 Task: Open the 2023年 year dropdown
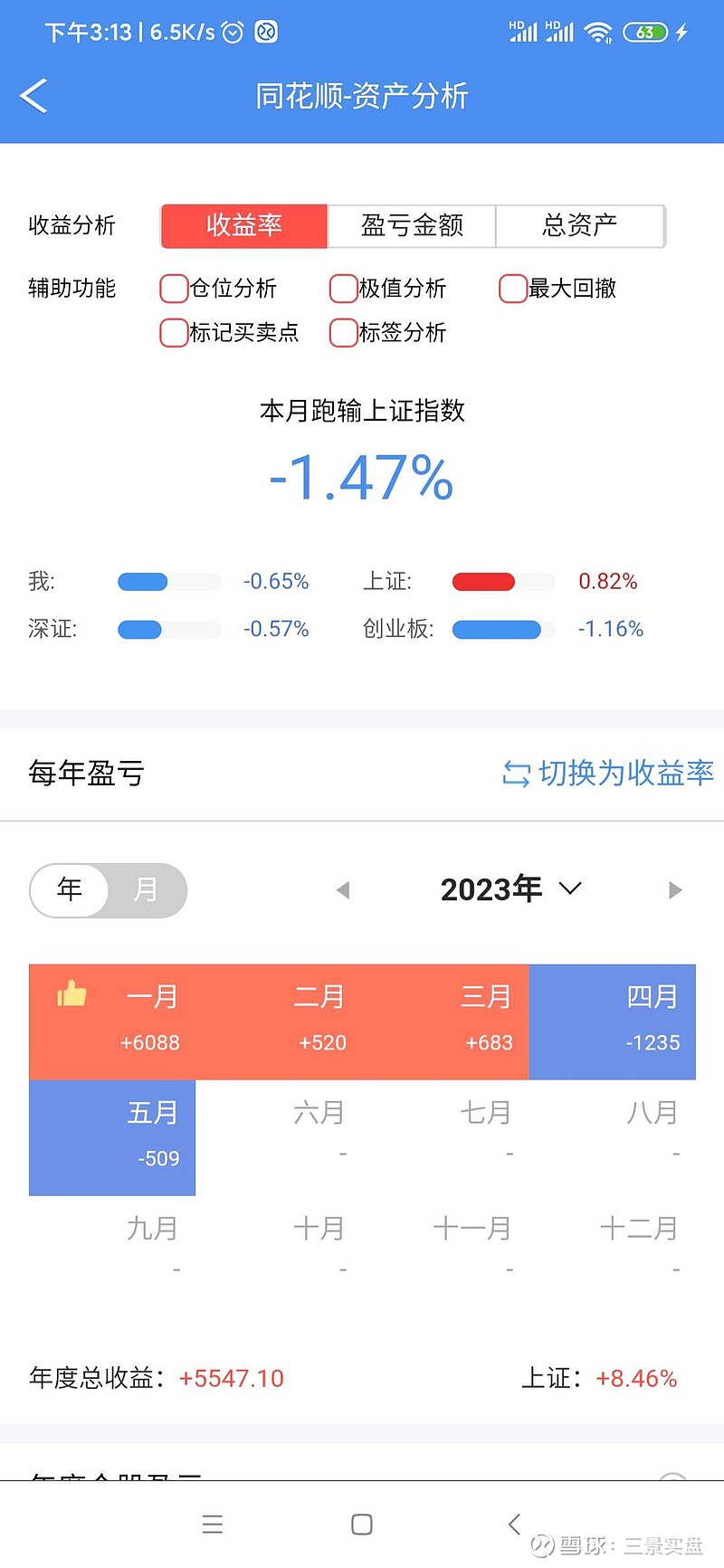click(x=511, y=889)
